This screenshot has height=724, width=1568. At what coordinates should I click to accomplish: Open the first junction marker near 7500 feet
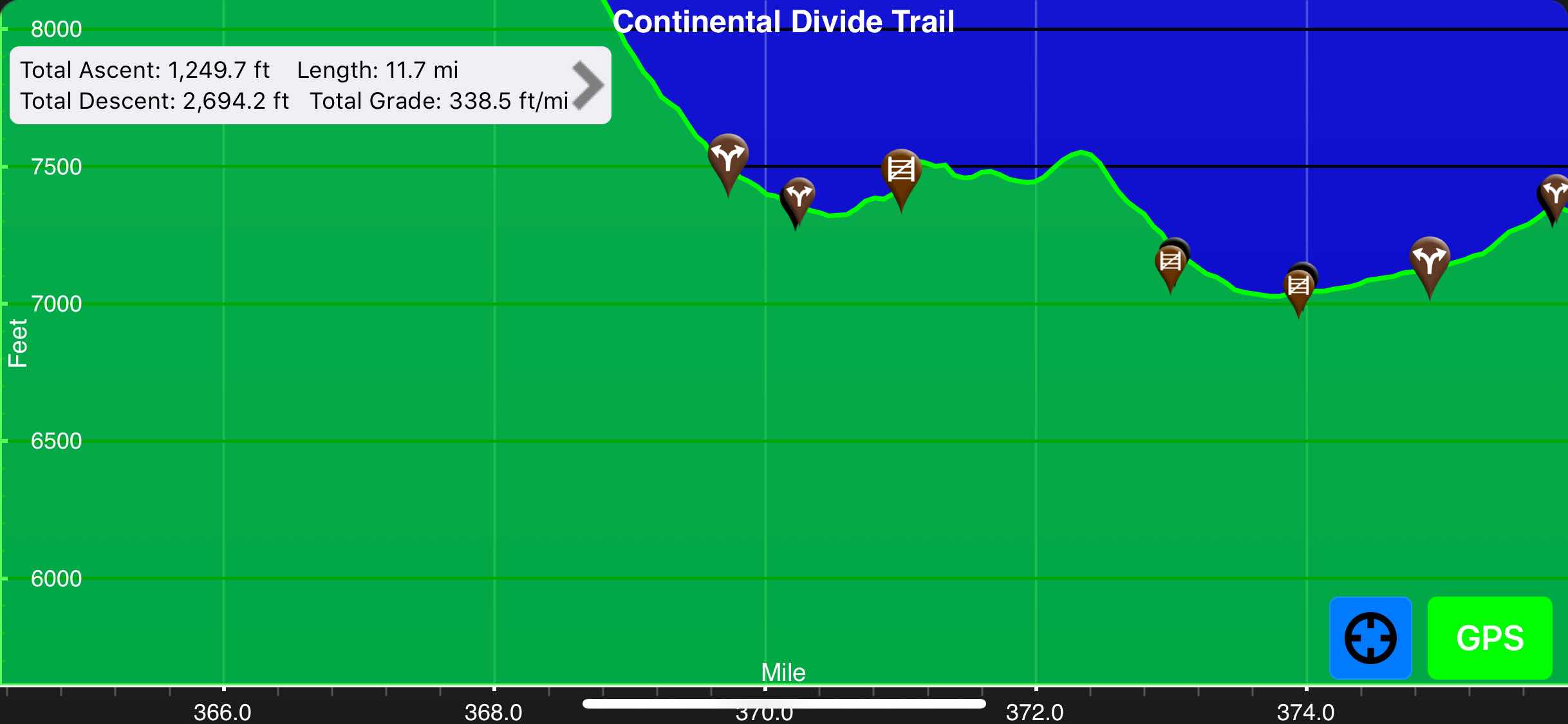(728, 158)
